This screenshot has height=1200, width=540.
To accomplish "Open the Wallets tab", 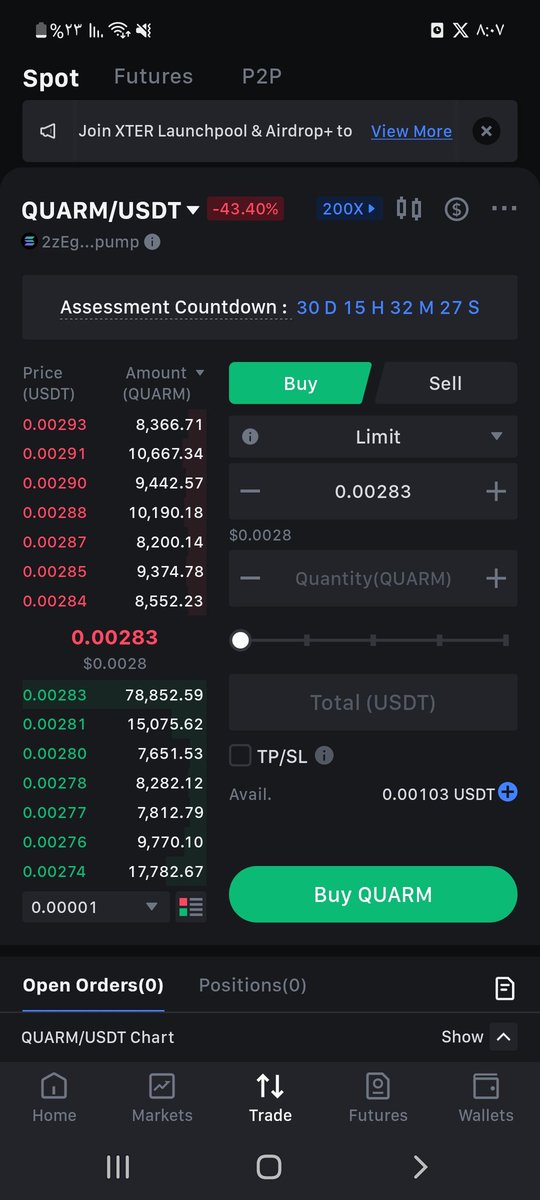I will 486,1098.
